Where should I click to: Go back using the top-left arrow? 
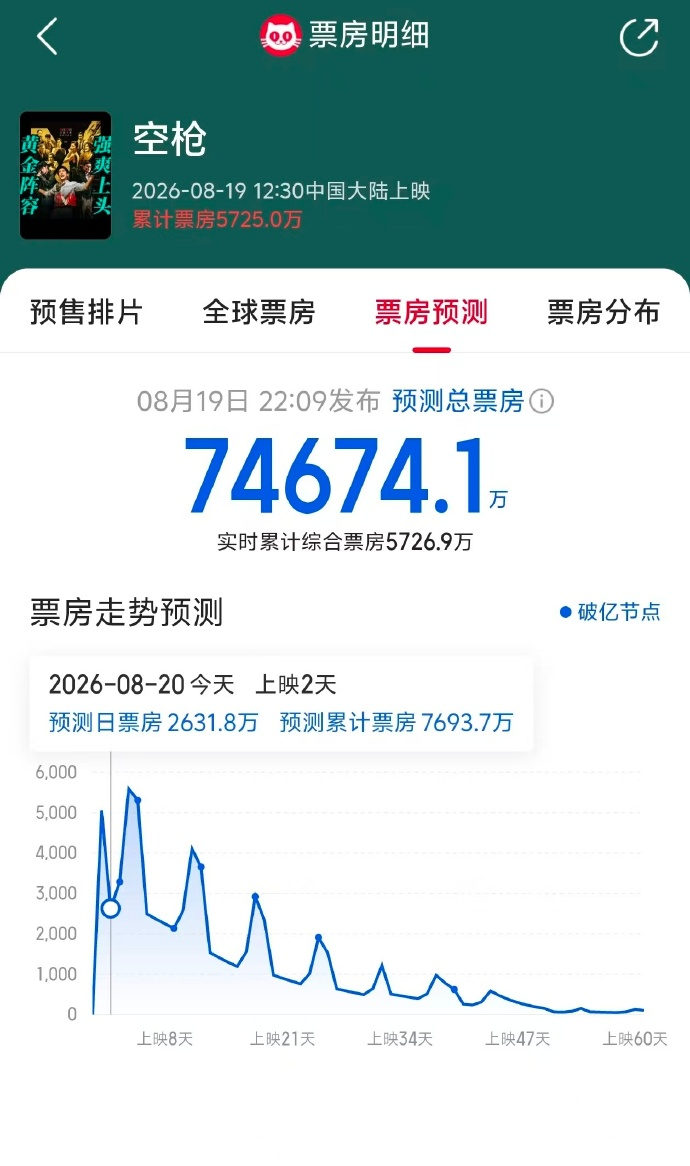coord(48,36)
